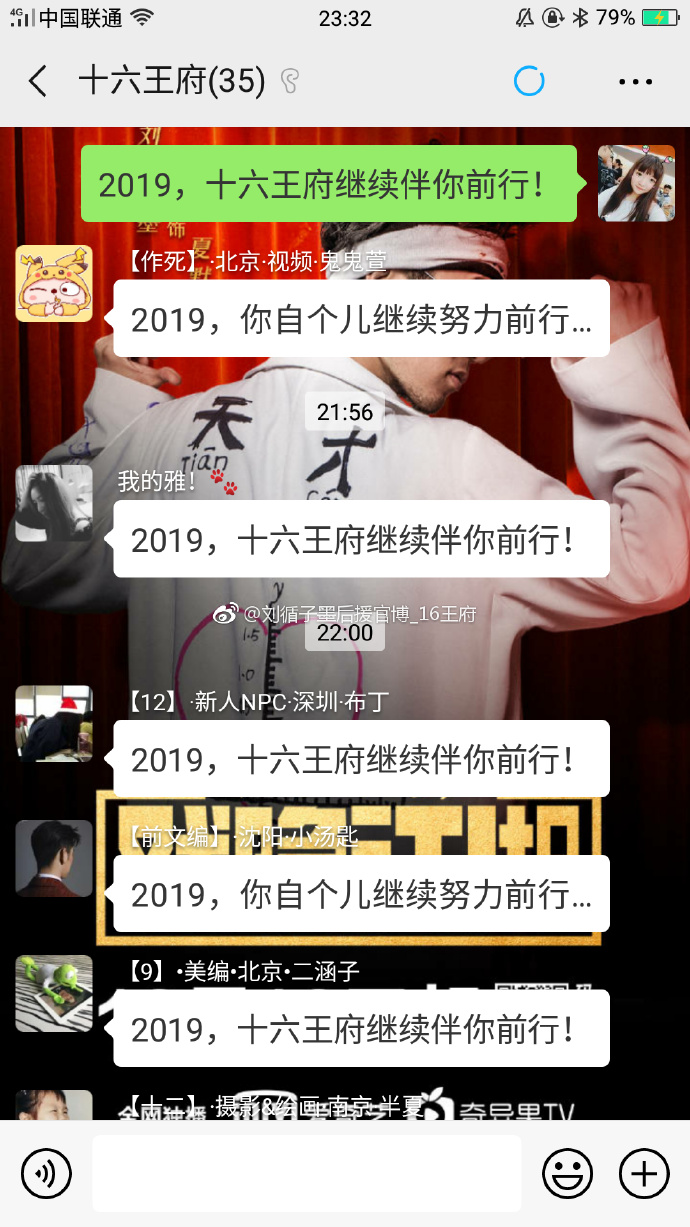Open 布丁's avatar profile
The width and height of the screenshot is (690, 1227).
[54, 724]
